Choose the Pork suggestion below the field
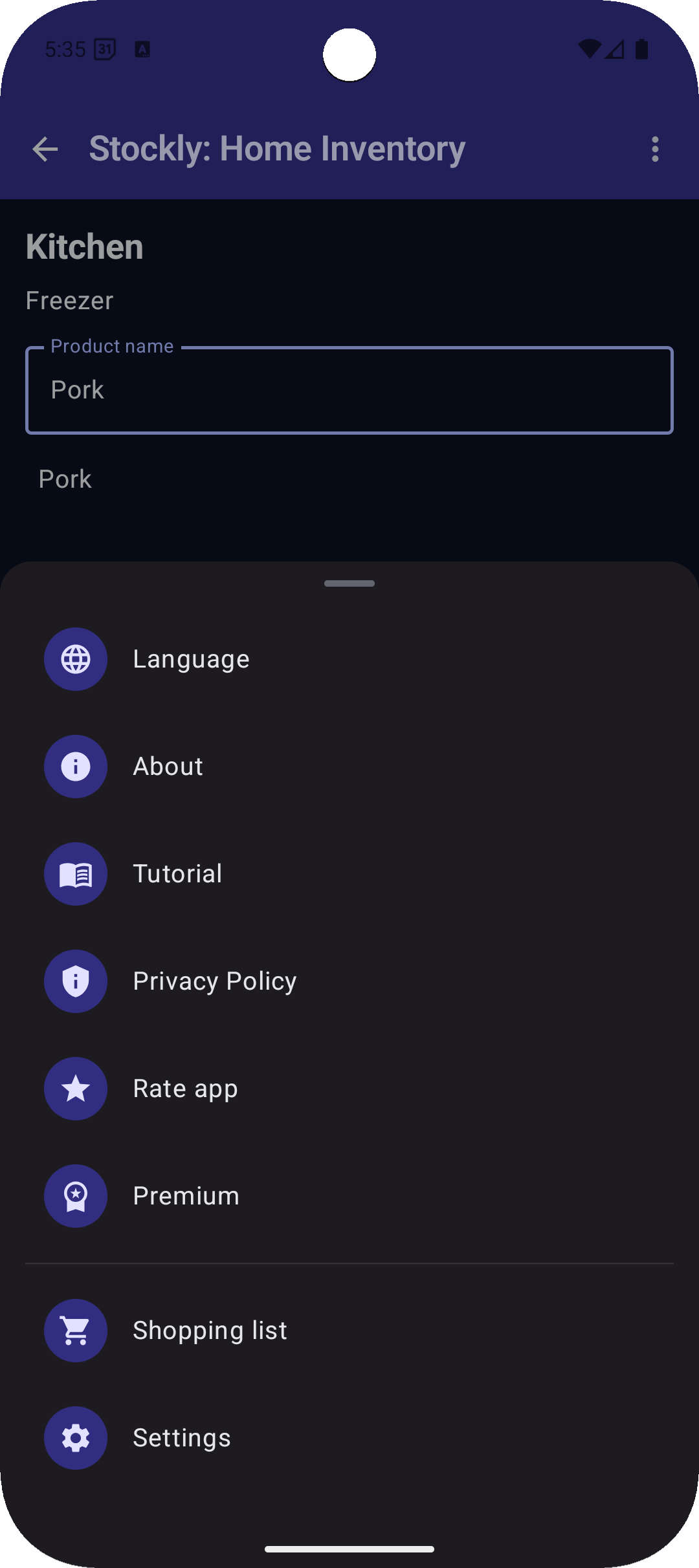The height and width of the screenshot is (1568, 699). click(65, 479)
